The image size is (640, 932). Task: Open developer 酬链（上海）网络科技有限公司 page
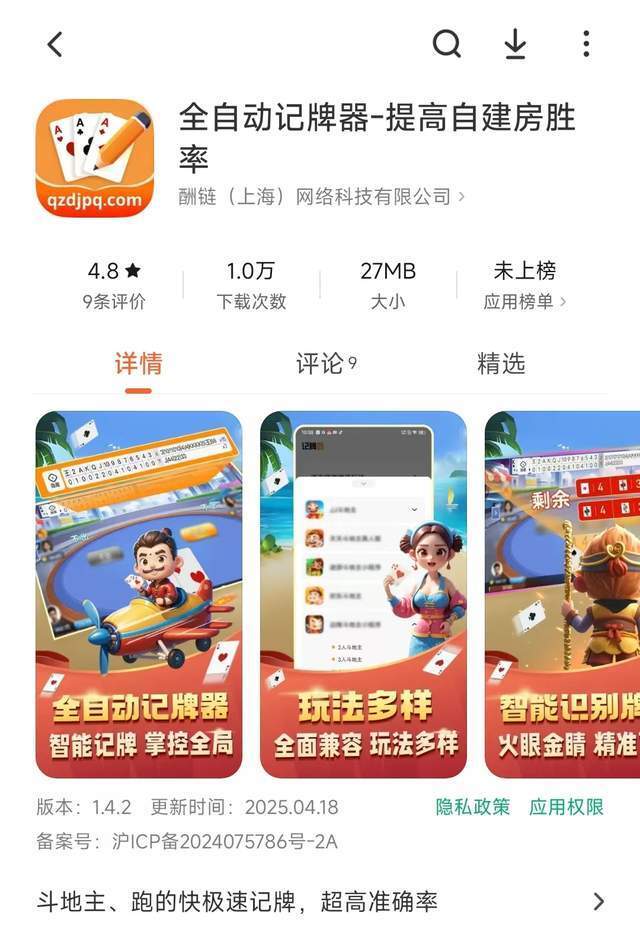click(321, 197)
